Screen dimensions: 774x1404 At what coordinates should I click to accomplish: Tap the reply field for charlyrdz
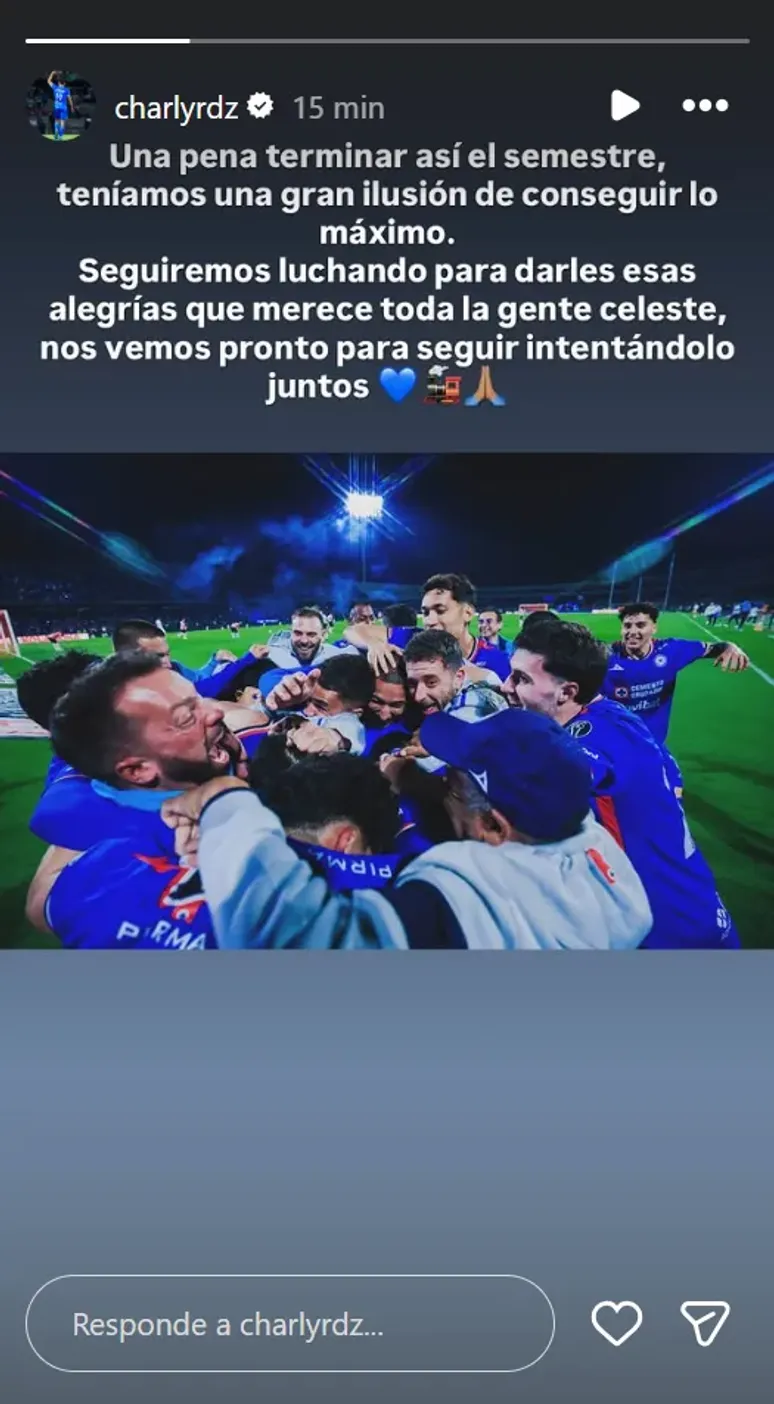click(x=290, y=1324)
